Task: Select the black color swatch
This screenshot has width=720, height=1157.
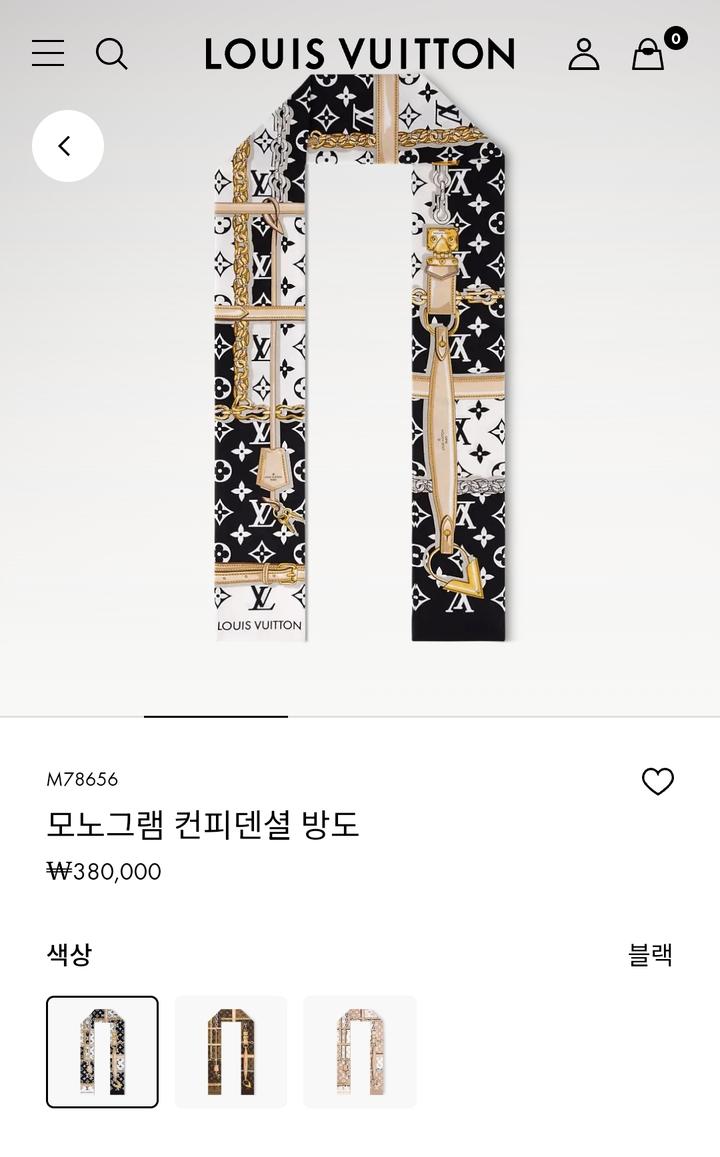Action: click(x=102, y=1052)
